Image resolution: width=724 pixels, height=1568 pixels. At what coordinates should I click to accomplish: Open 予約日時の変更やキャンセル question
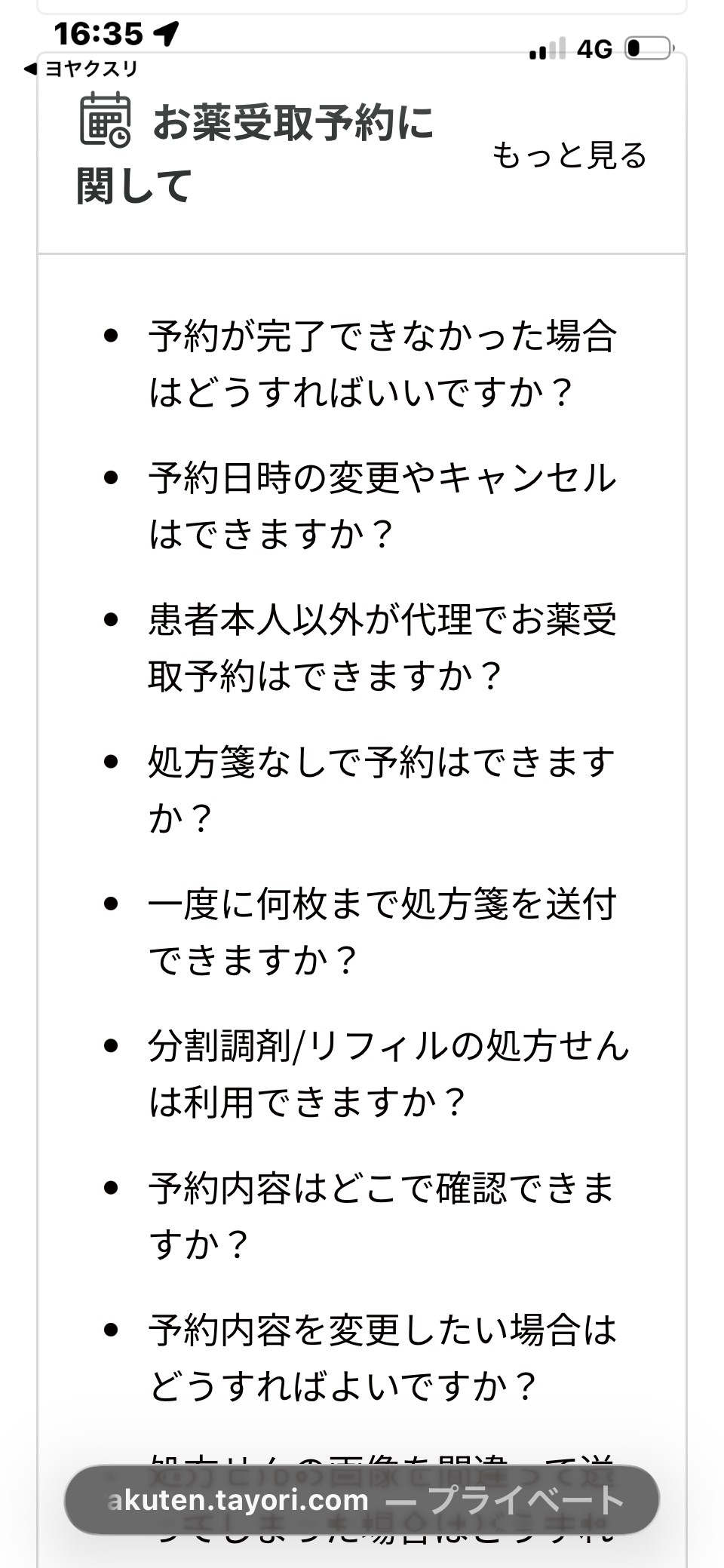(383, 506)
